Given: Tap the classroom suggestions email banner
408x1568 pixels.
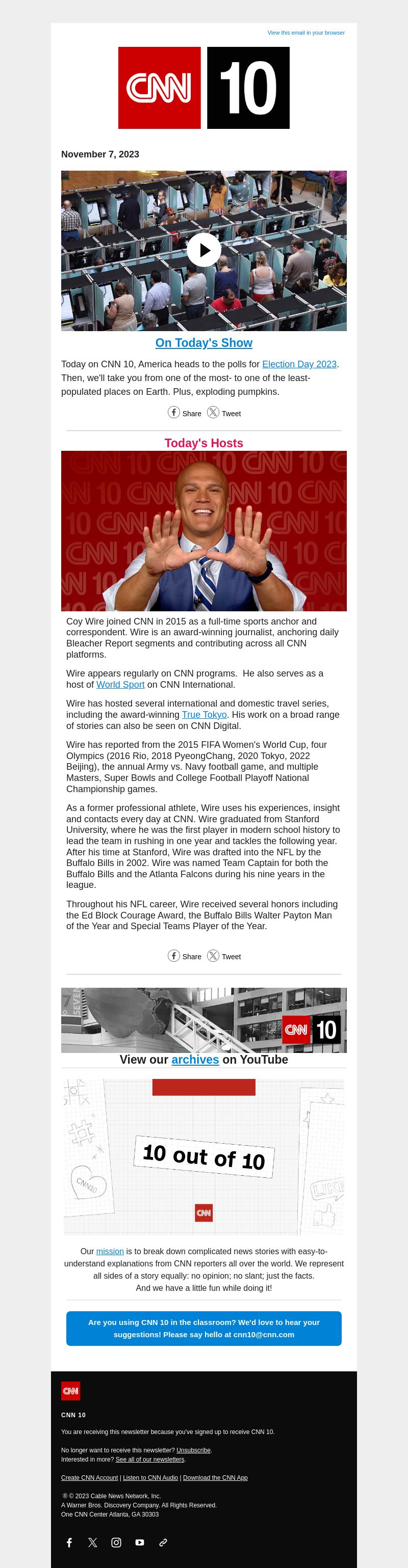Looking at the screenshot, I should 203,1328.
